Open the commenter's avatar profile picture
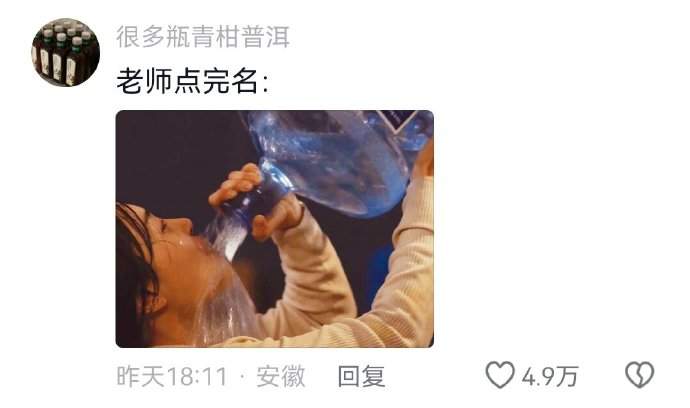Image resolution: width=690 pixels, height=408 pixels. 65,52
